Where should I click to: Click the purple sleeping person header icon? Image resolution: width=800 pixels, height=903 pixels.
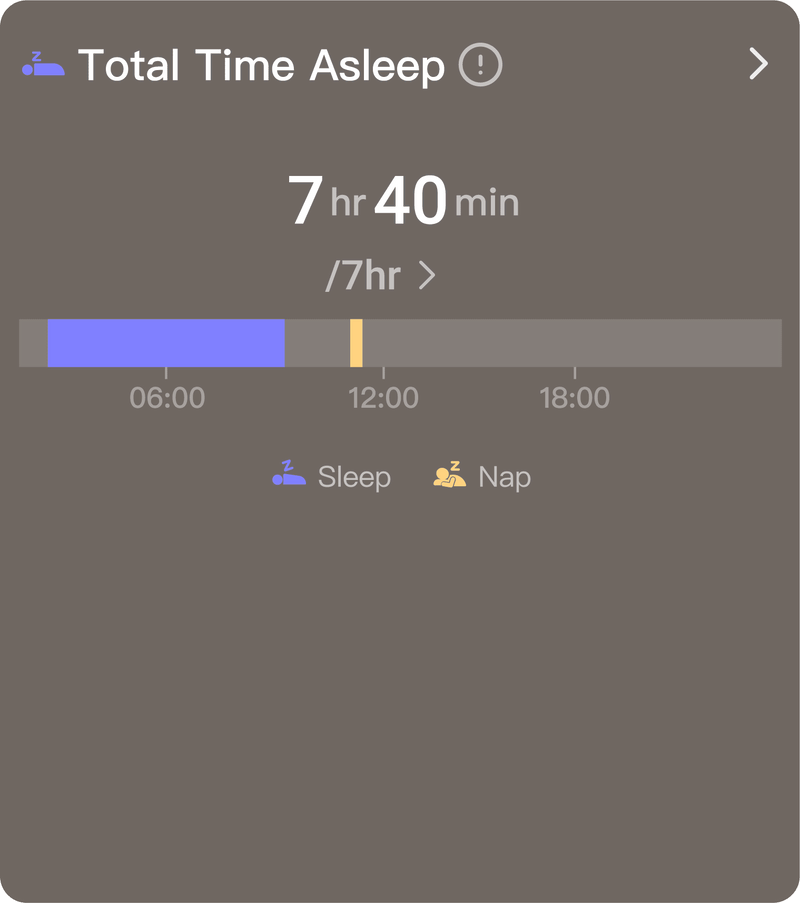pyautogui.click(x=42, y=66)
